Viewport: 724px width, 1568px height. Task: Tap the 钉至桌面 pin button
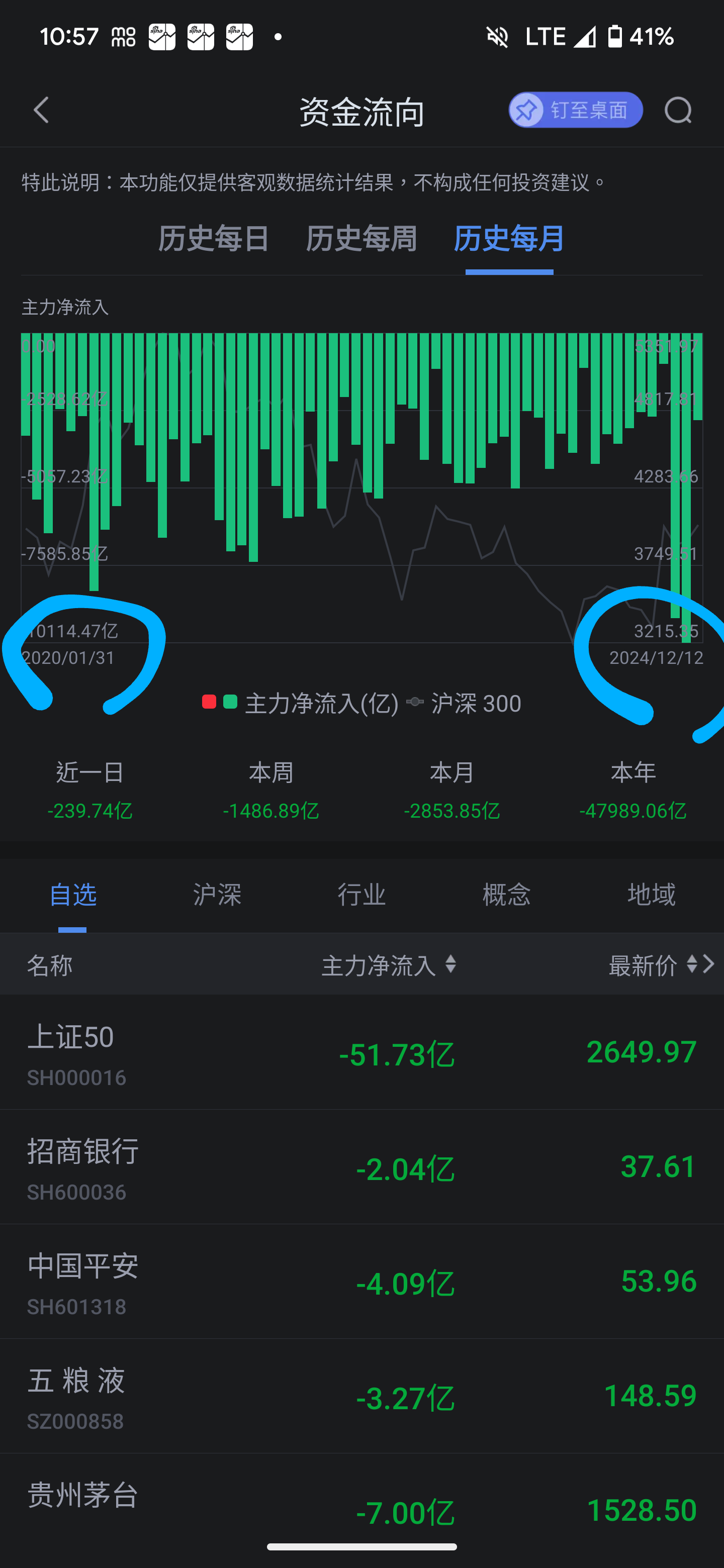tap(575, 110)
